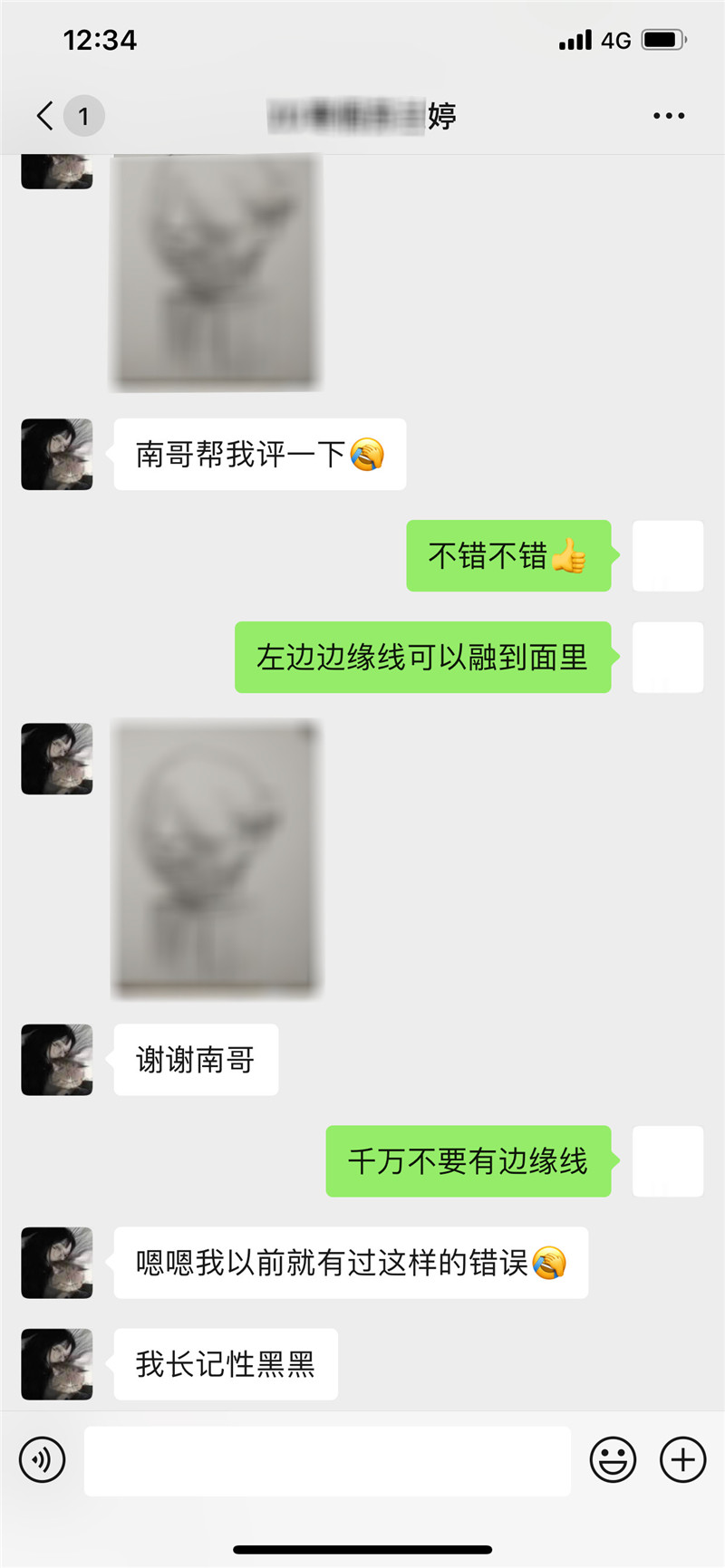
Task: Open the sketch image above '谢谢南哥'
Action: 216,858
